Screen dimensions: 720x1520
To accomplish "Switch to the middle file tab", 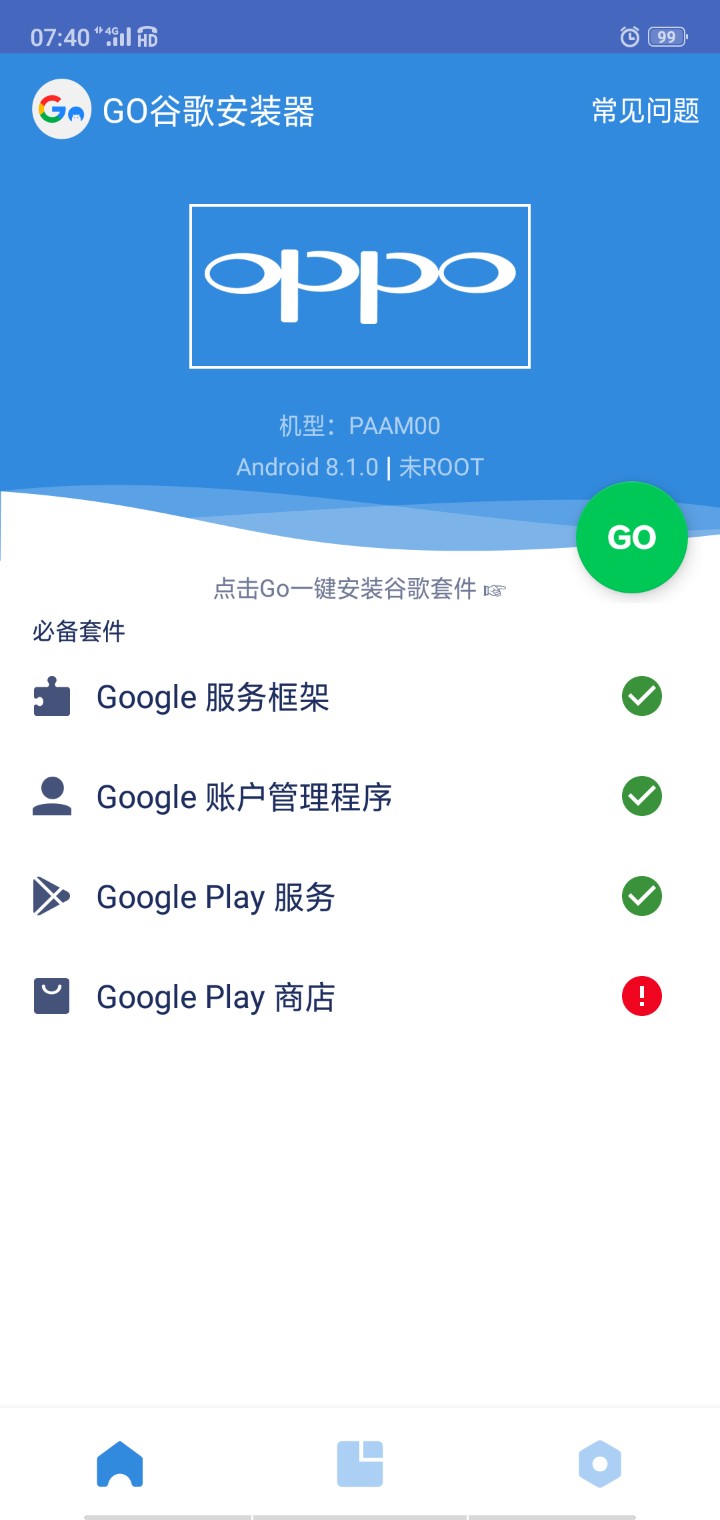I will pyautogui.click(x=360, y=1464).
